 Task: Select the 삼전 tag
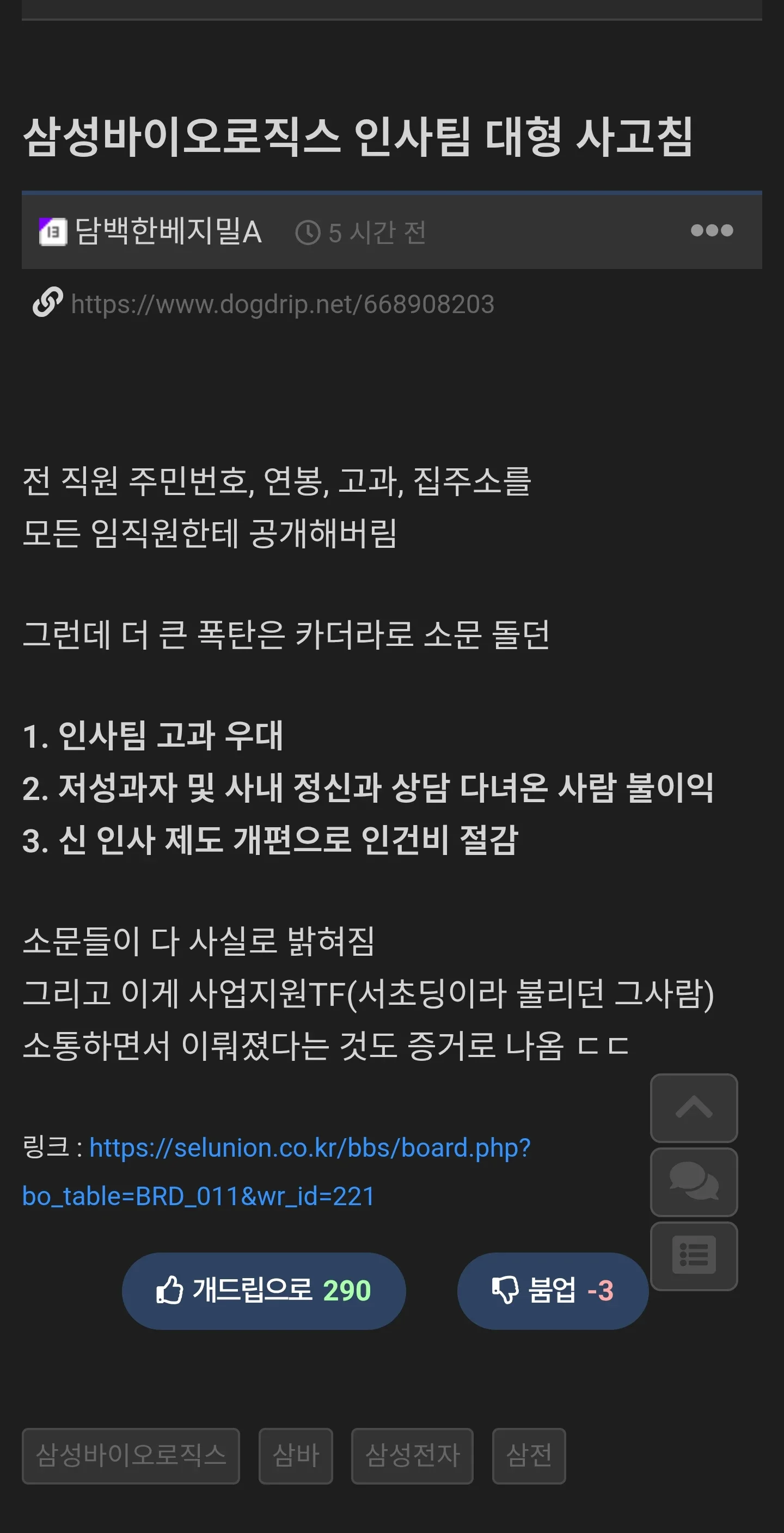[x=529, y=1455]
